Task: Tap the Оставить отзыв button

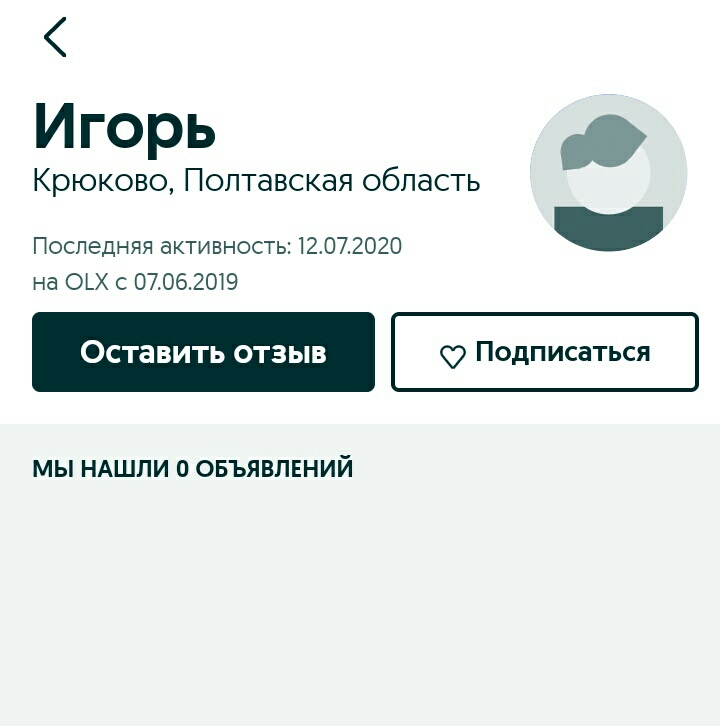Action: point(203,352)
